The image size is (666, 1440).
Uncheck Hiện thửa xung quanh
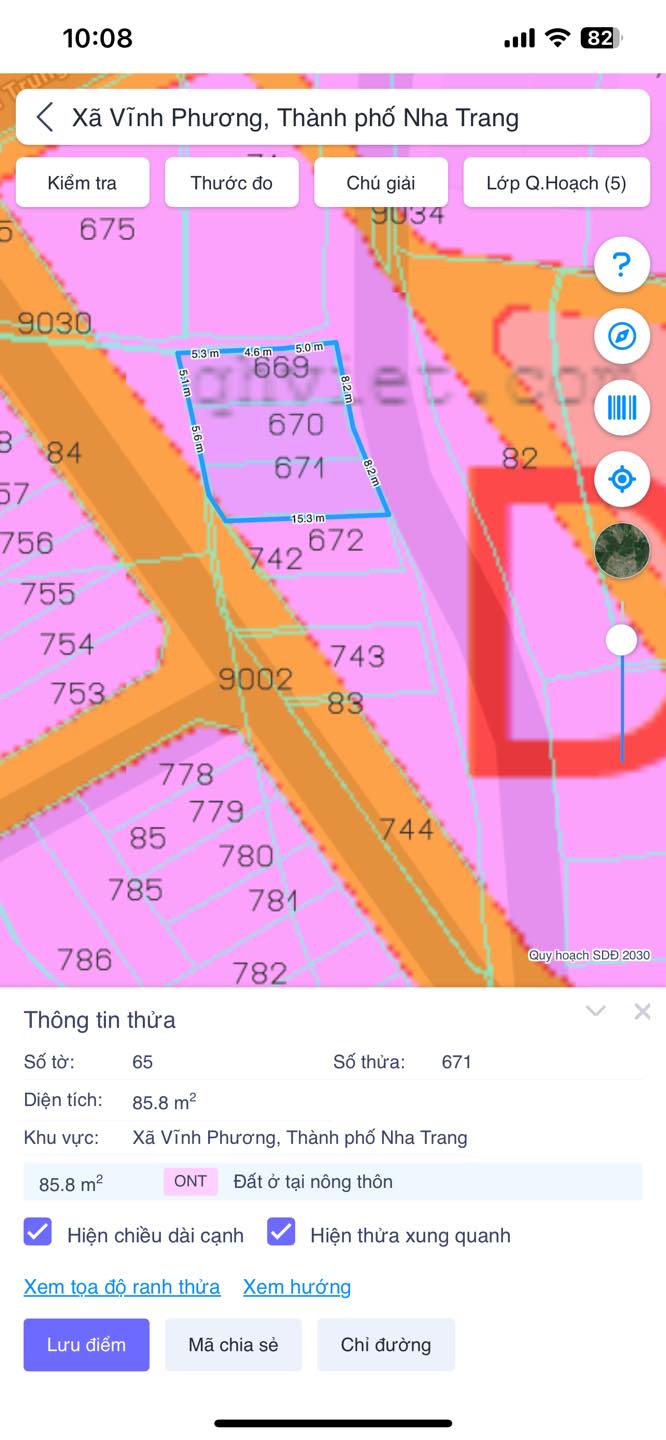(281, 1232)
